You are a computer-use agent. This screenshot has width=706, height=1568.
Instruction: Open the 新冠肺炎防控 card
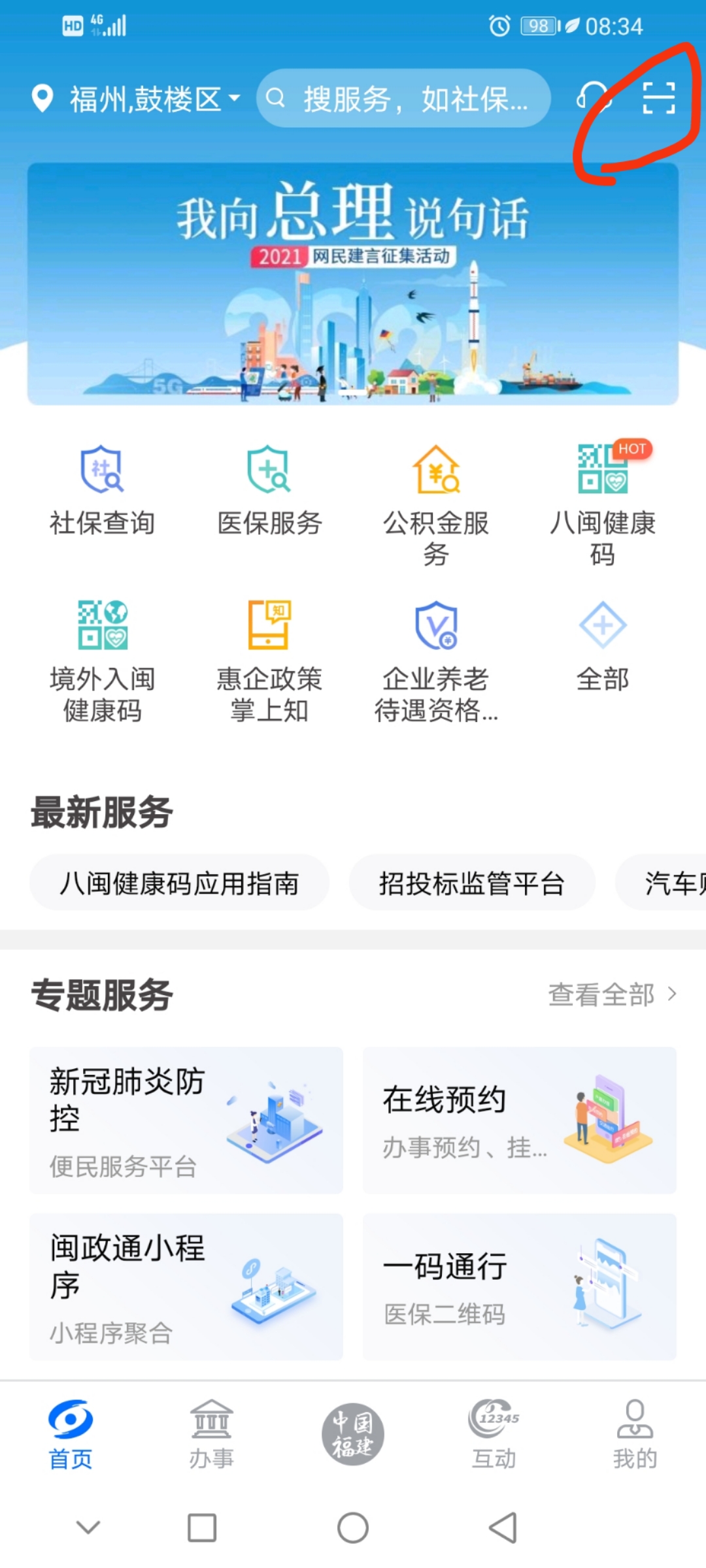tap(186, 1120)
